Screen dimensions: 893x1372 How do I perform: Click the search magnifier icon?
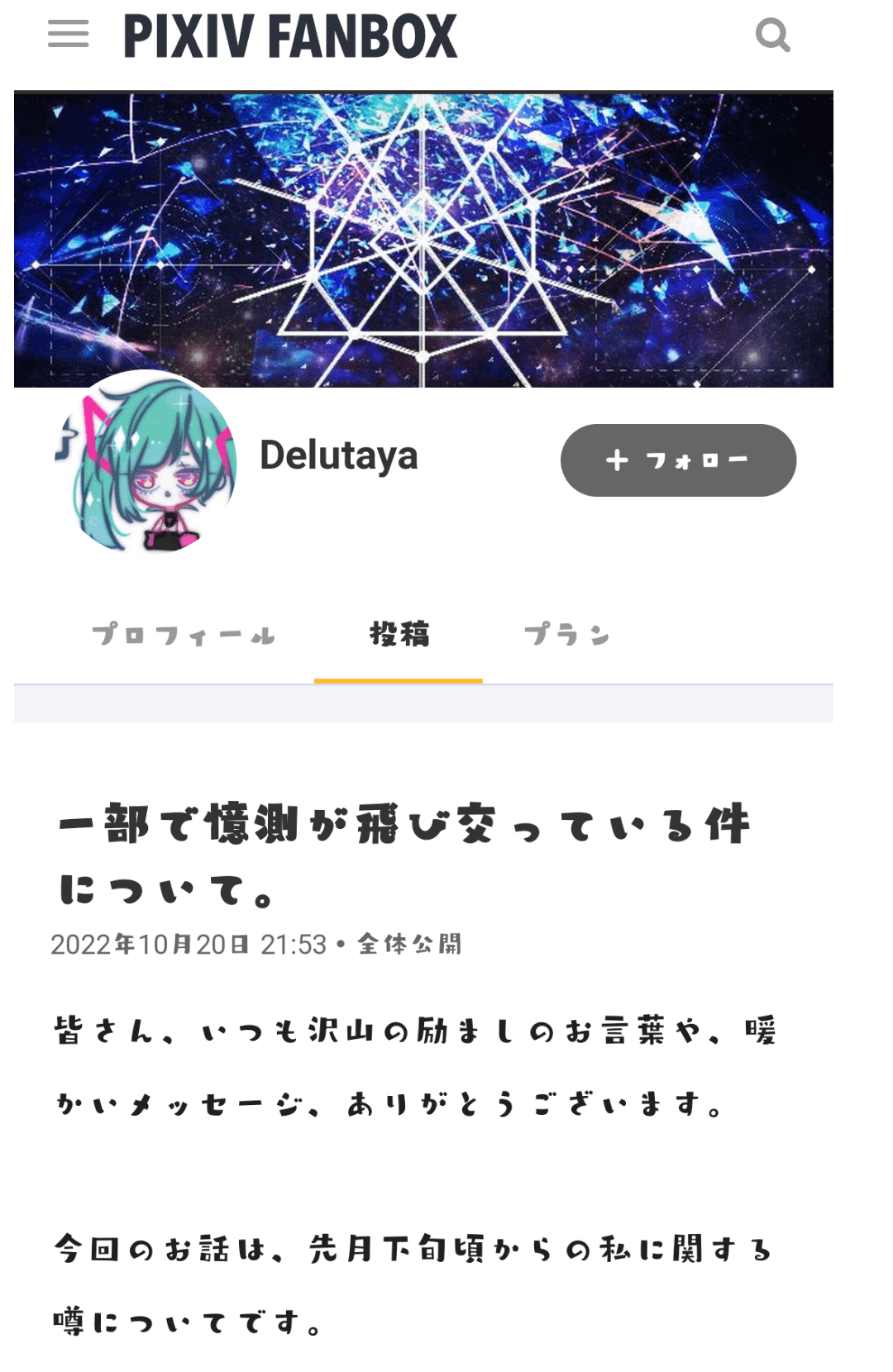(x=774, y=35)
